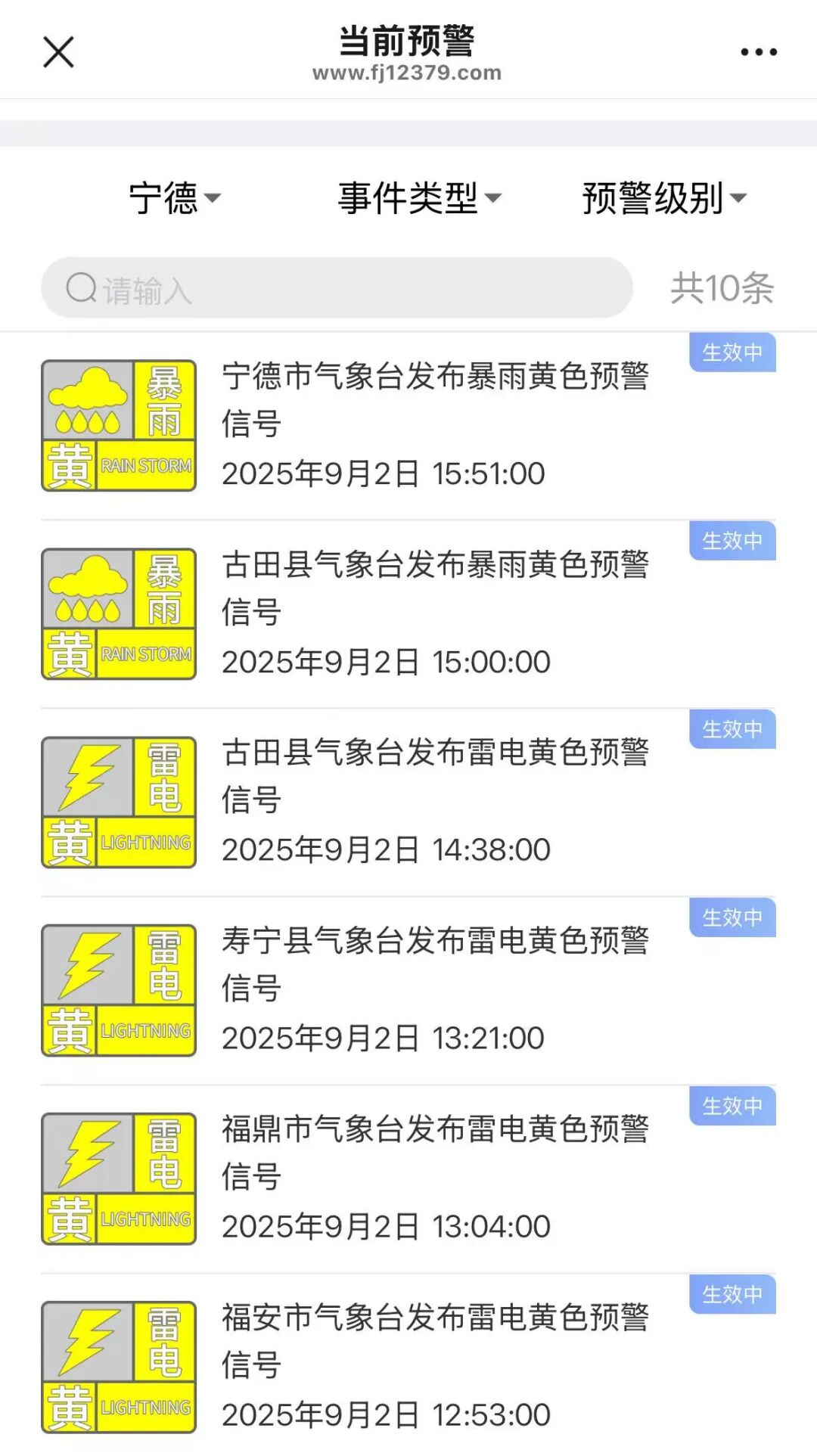Select 福安市 lightning yellow warning

point(435,1367)
